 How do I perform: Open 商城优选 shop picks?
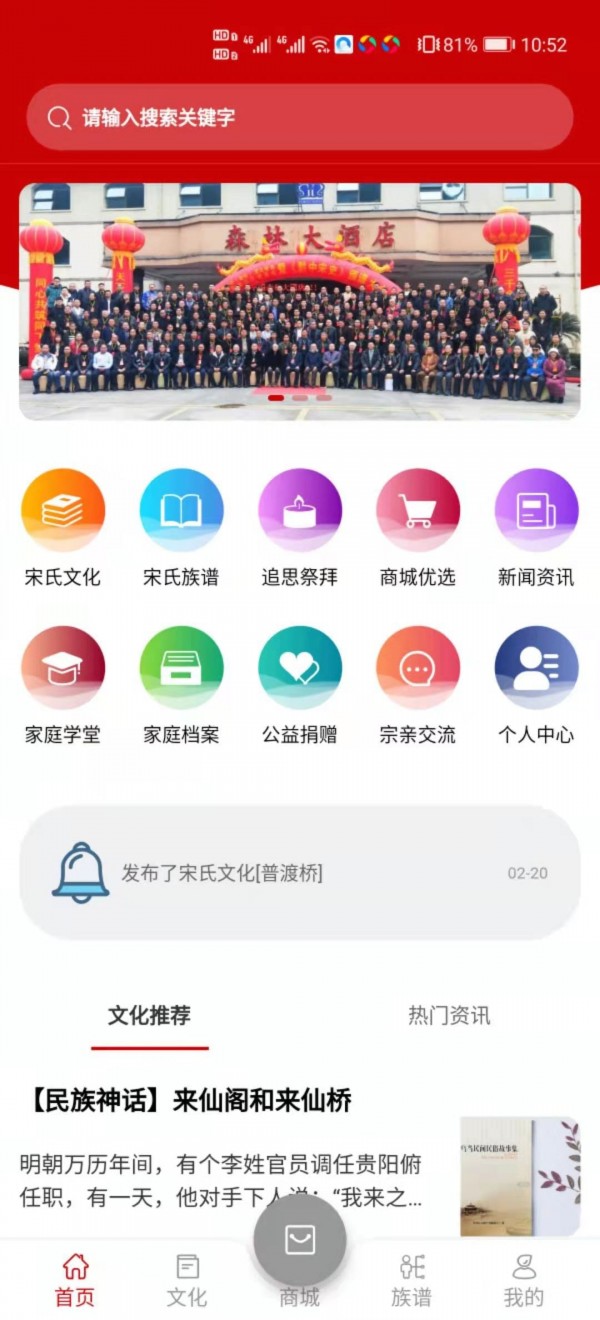coord(418,528)
